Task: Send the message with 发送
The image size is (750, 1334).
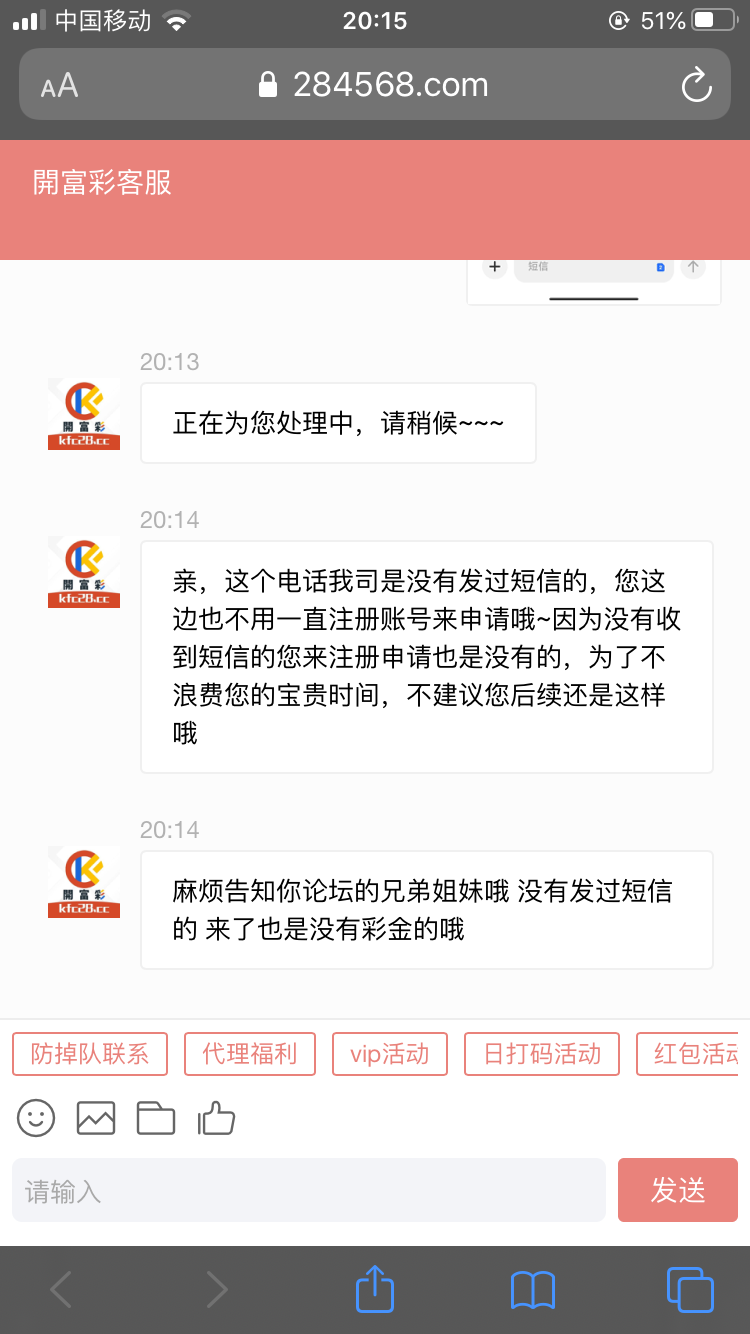Action: [678, 1190]
